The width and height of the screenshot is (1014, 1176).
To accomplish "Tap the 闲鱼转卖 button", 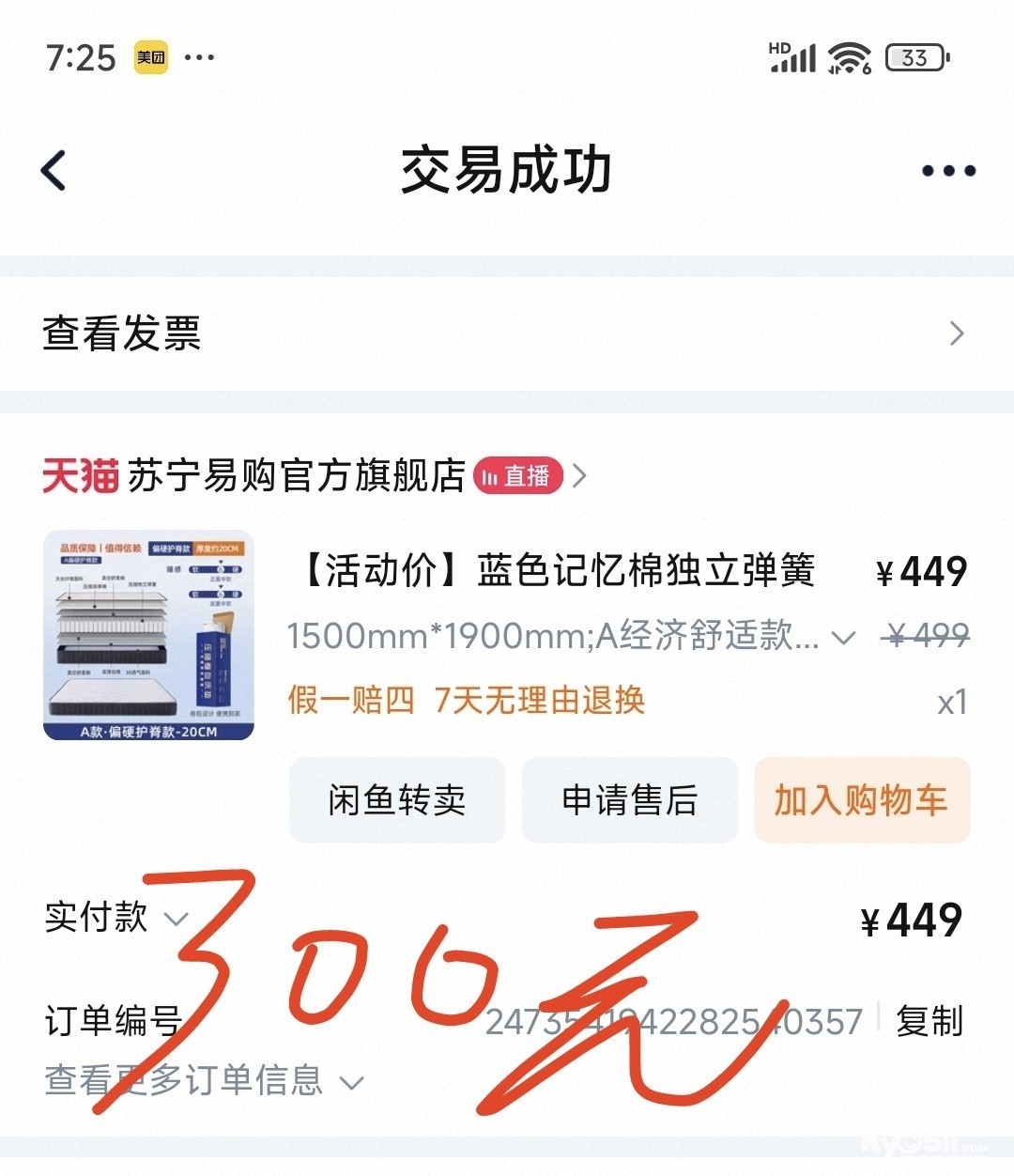I will [397, 800].
